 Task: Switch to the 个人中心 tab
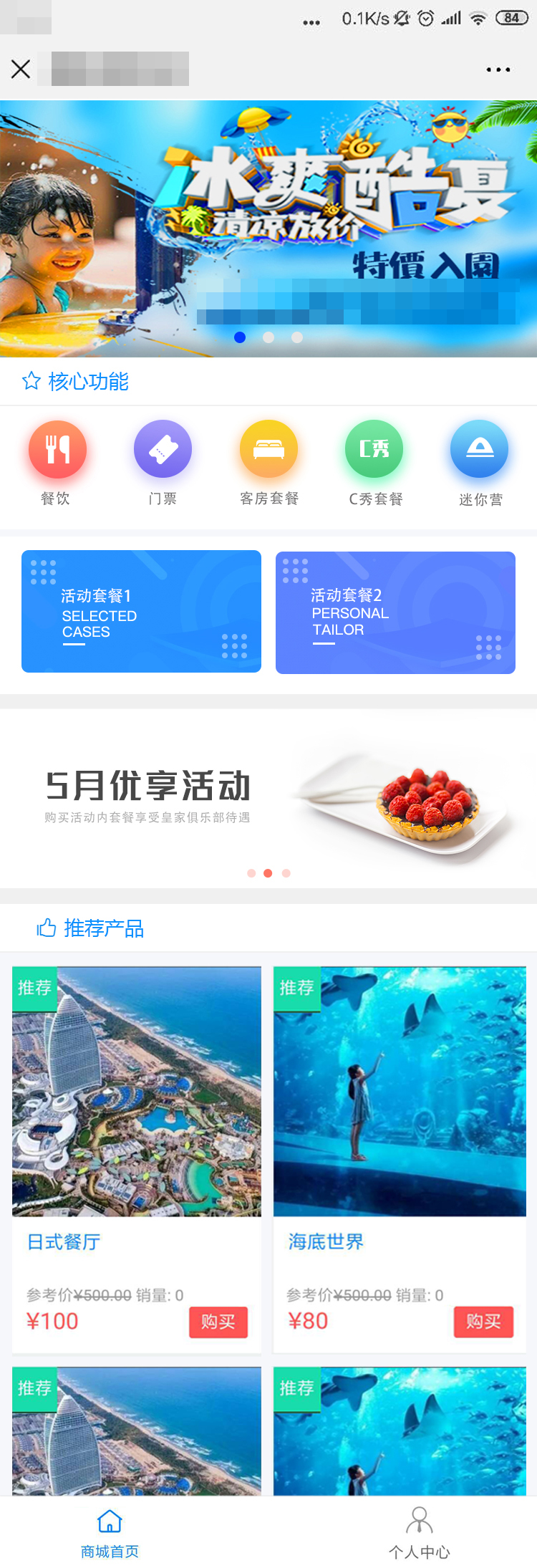[x=419, y=1532]
